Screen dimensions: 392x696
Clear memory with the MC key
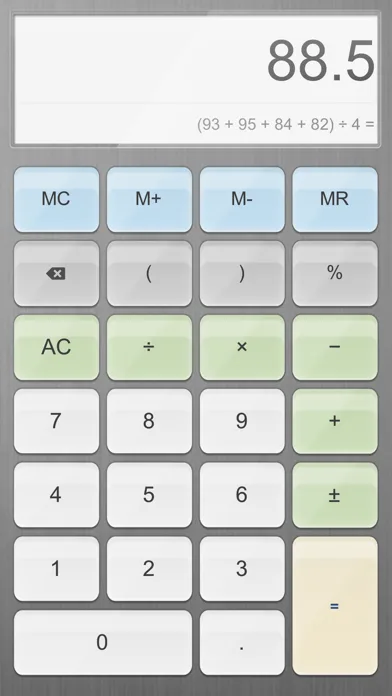(x=56, y=199)
